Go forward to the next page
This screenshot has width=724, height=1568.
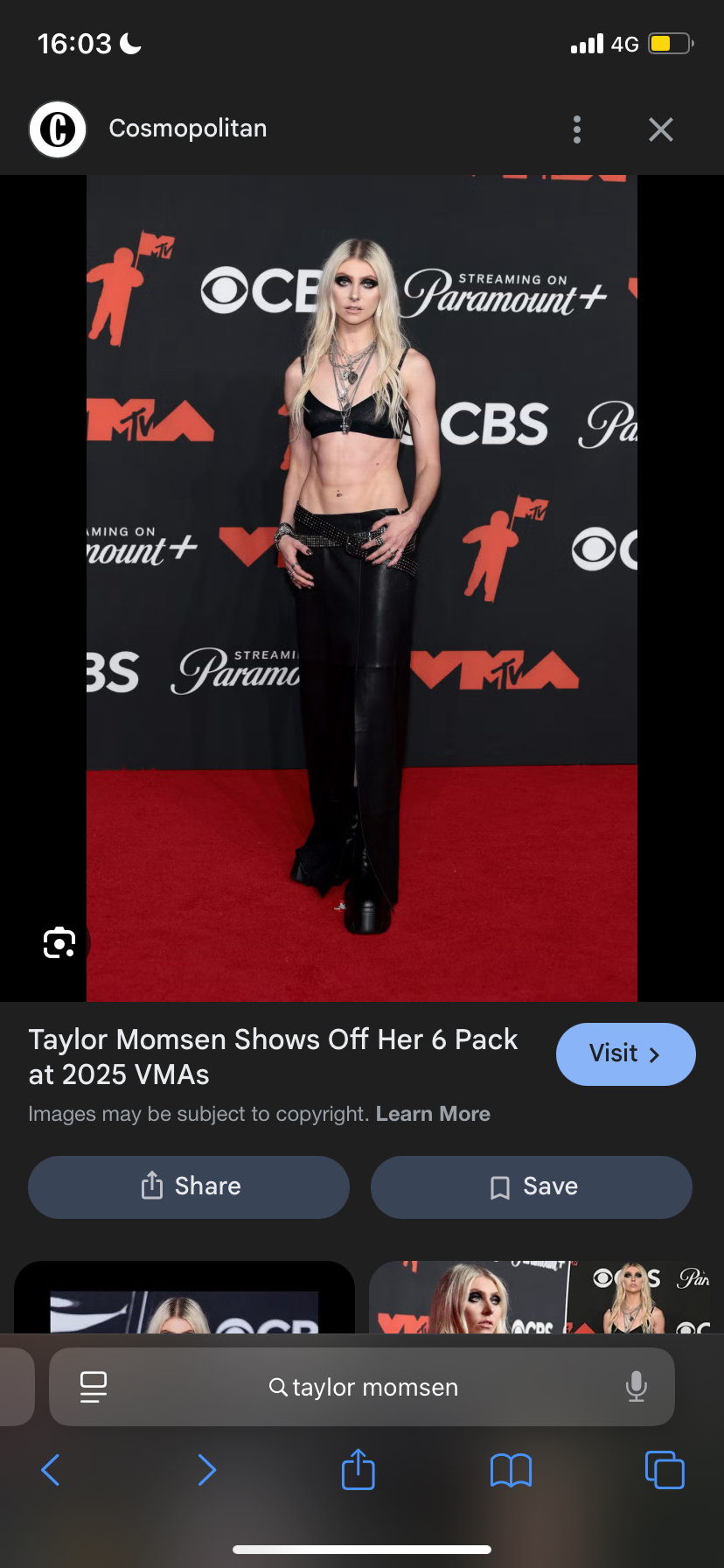coord(206,1470)
